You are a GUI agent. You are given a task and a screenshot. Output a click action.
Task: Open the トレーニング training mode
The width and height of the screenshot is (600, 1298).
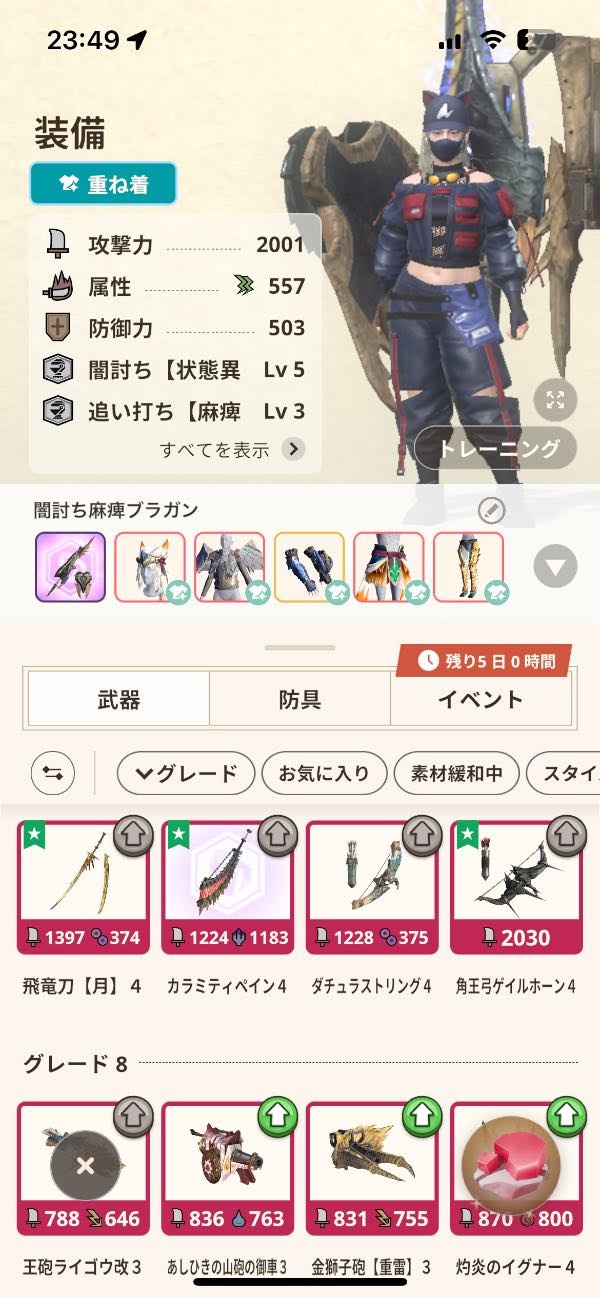[497, 449]
